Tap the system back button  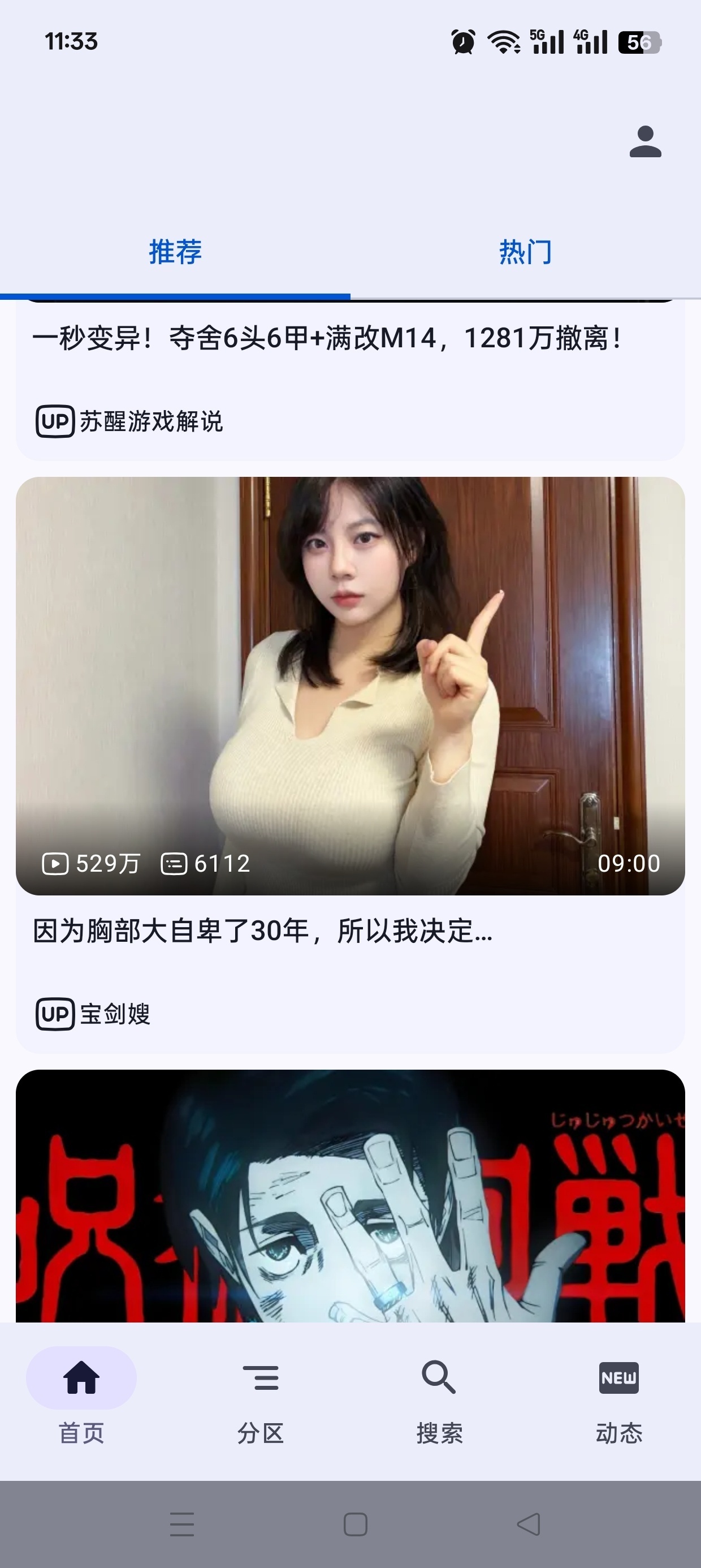[x=528, y=1524]
